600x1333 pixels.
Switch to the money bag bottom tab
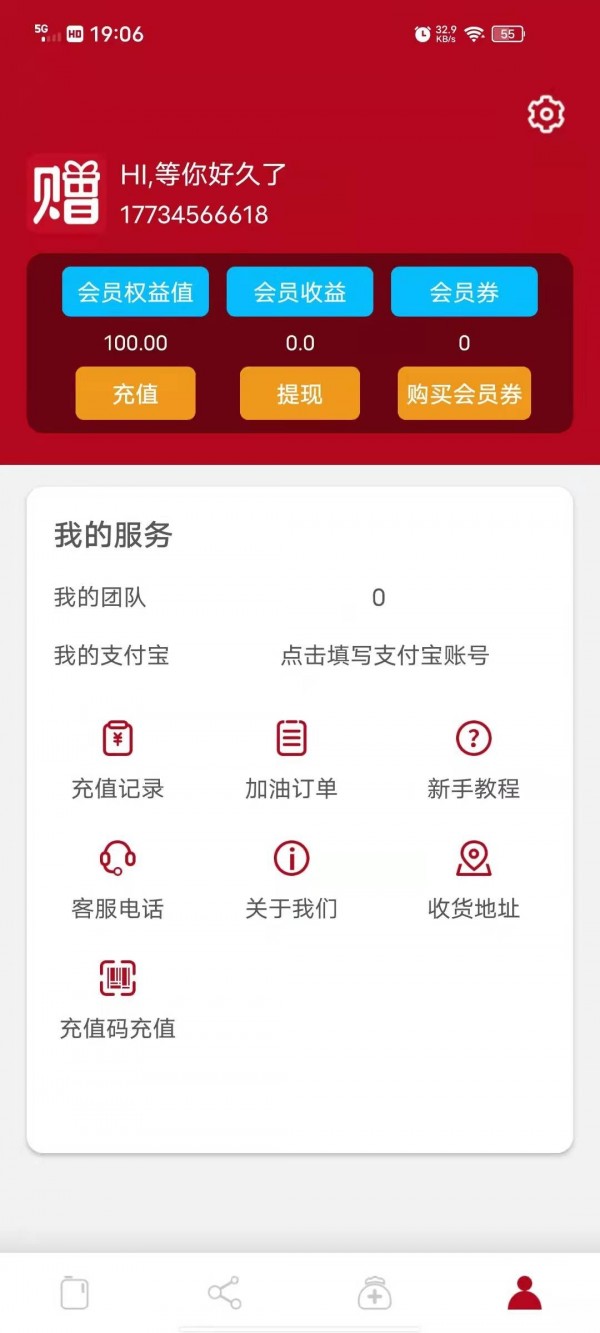coord(375,1292)
